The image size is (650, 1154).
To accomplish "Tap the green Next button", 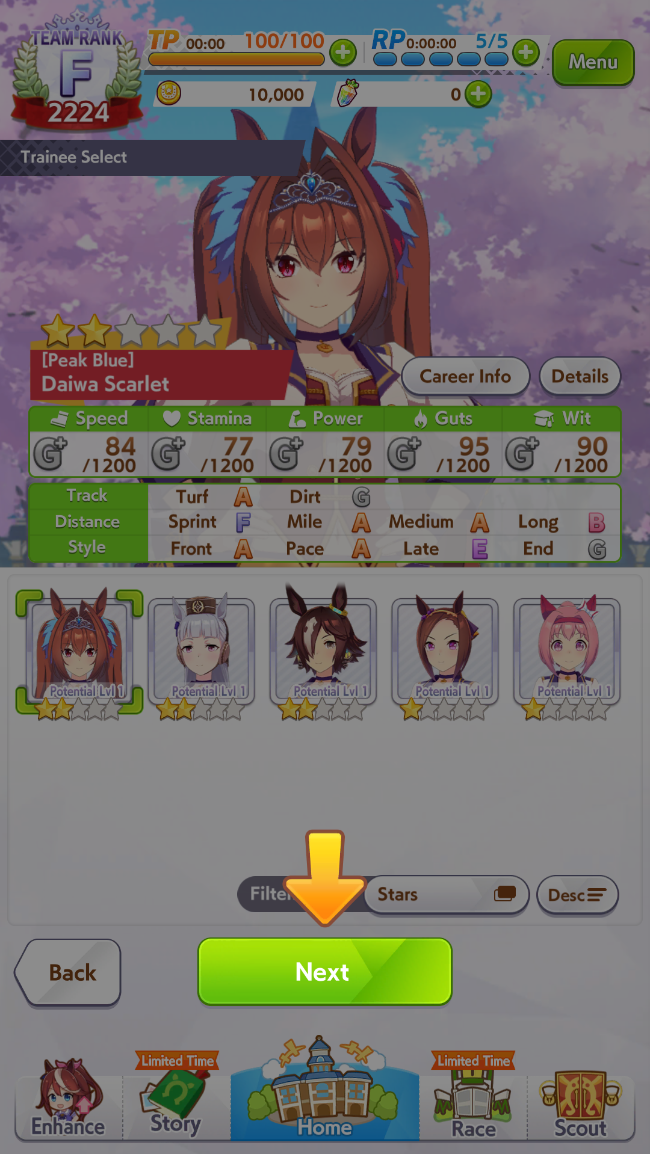I will tap(324, 972).
